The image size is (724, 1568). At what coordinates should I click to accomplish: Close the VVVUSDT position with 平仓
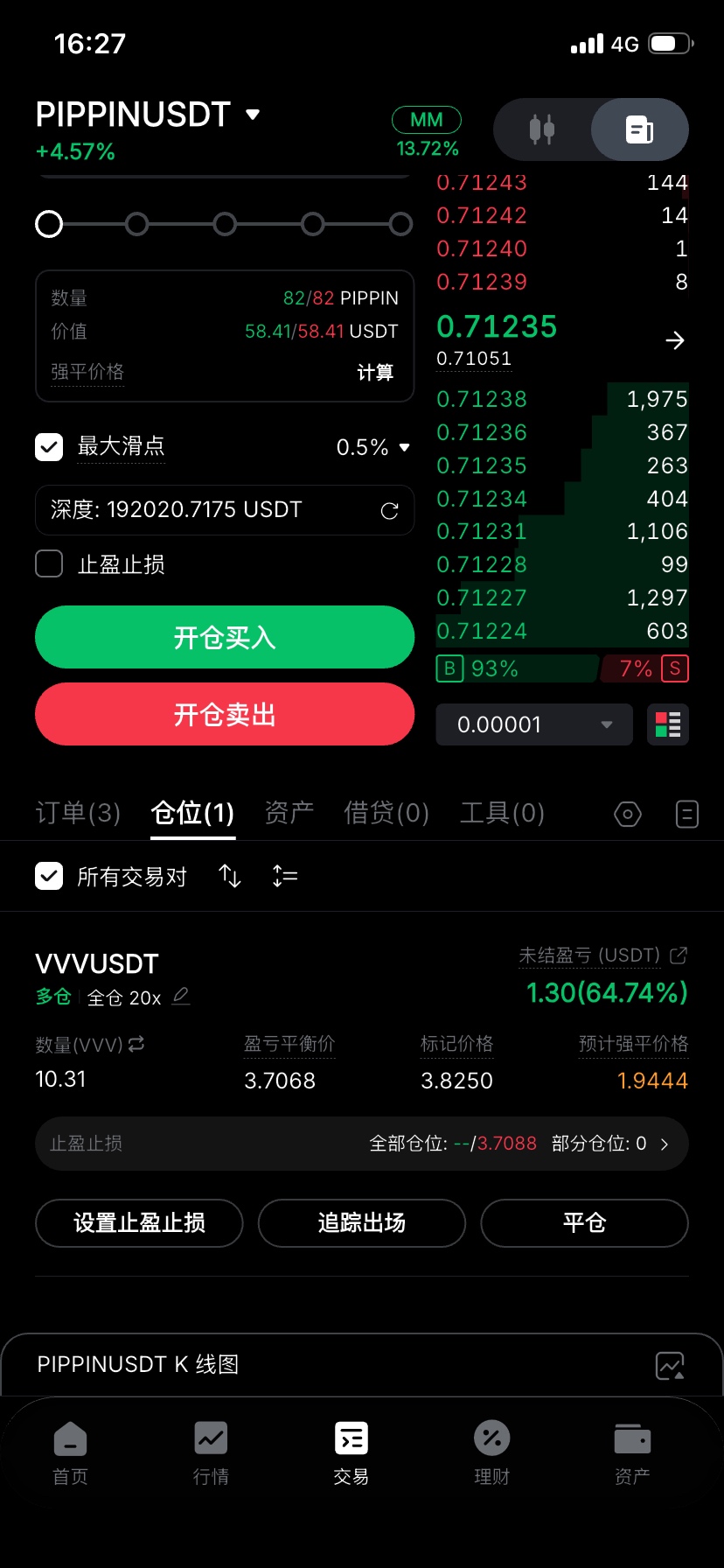584,1222
